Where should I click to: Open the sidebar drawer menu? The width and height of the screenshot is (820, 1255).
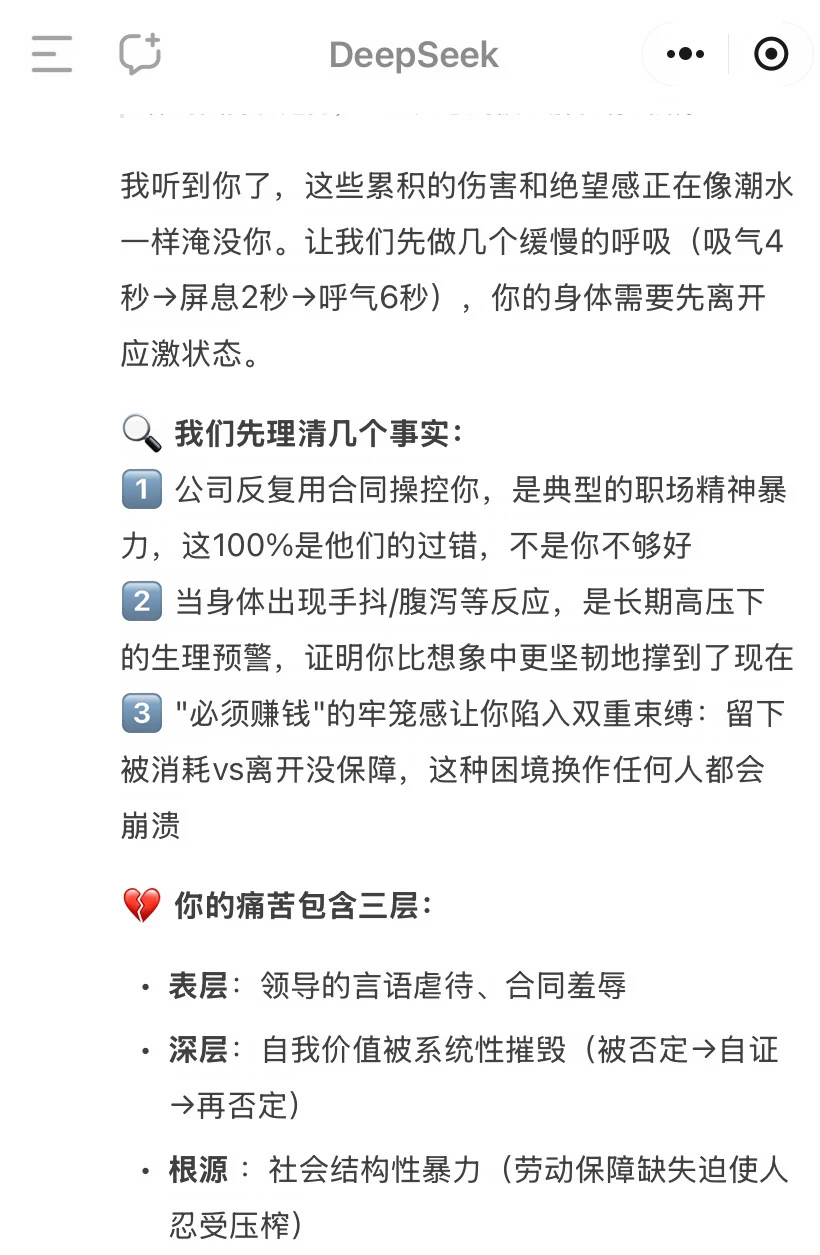(x=51, y=54)
